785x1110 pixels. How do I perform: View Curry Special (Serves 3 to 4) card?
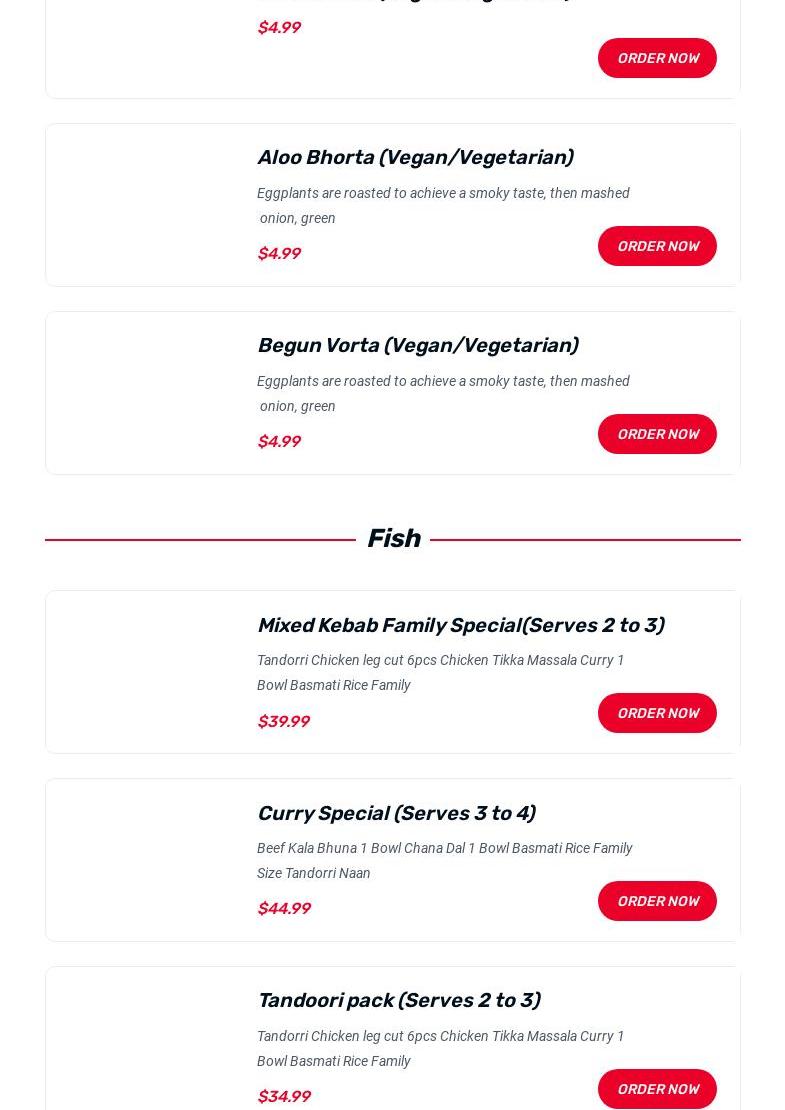tap(395, 813)
